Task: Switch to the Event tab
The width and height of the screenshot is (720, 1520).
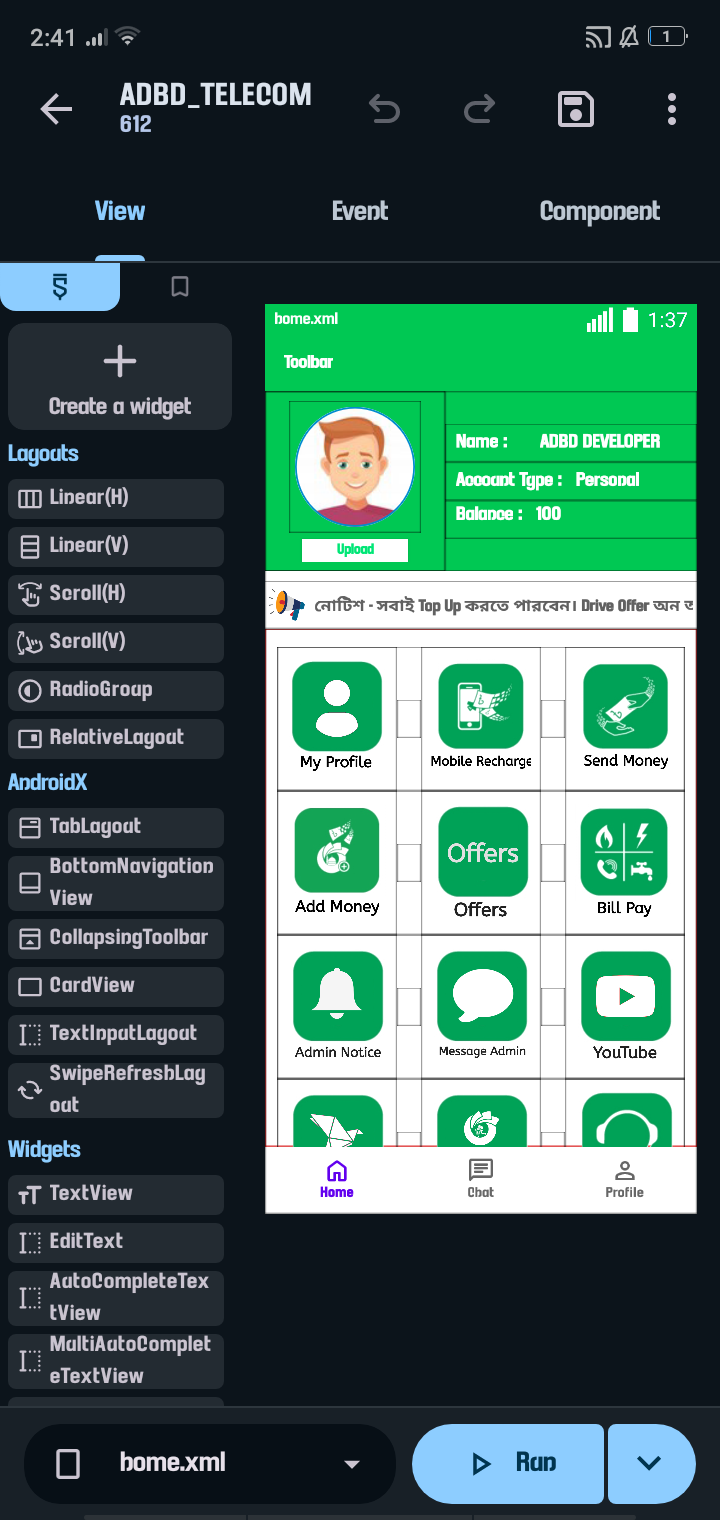Action: point(360,211)
